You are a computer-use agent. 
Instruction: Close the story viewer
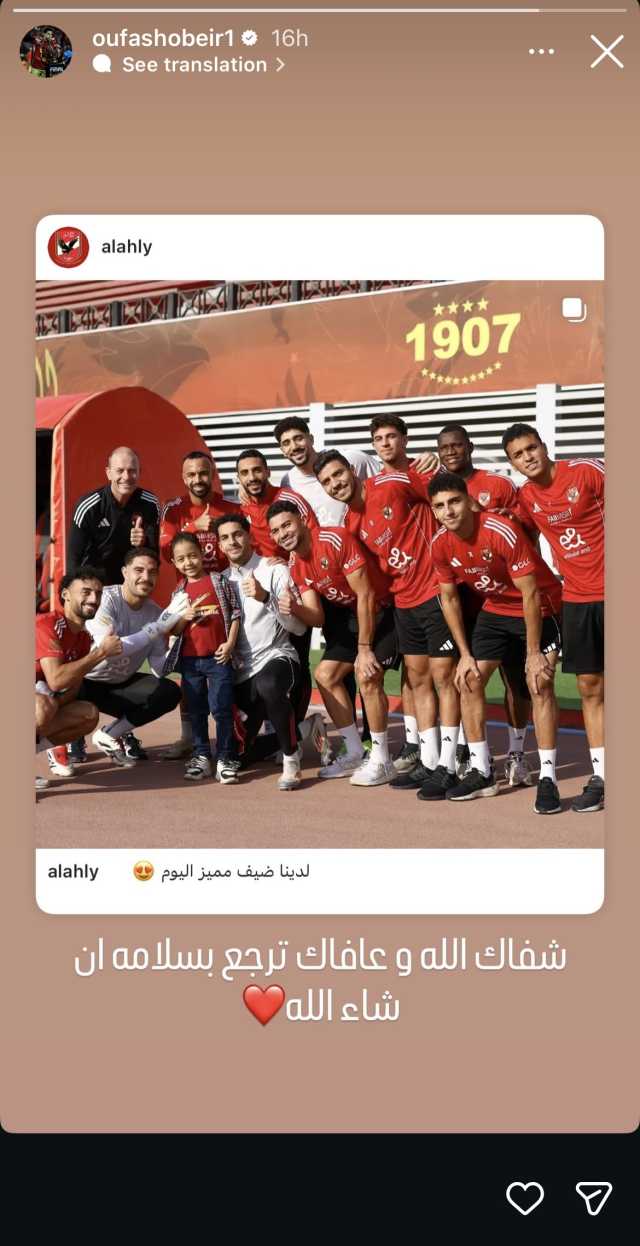pos(606,51)
